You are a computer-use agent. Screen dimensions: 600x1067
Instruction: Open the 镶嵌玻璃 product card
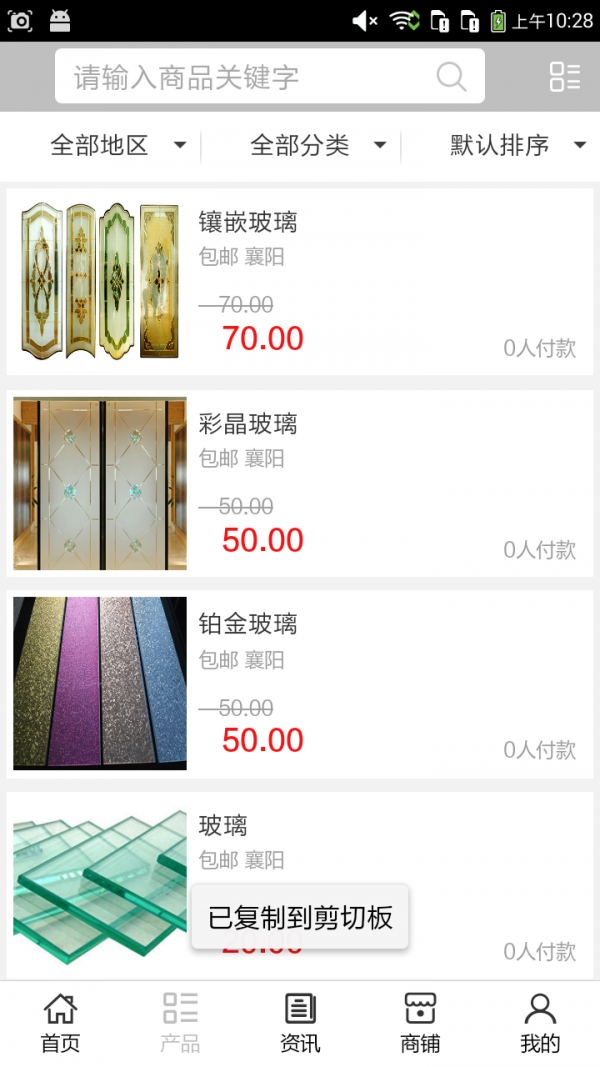tap(300, 281)
